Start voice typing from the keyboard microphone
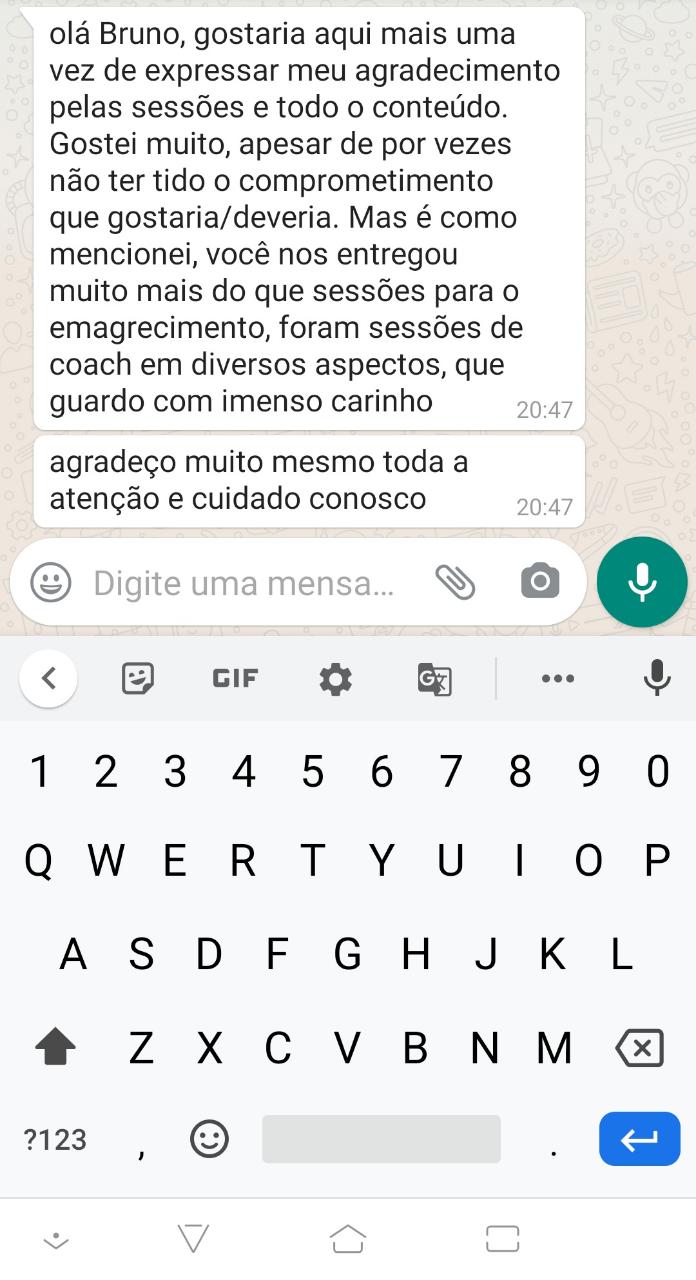Viewport: 696px width, 1280px height. [657, 678]
